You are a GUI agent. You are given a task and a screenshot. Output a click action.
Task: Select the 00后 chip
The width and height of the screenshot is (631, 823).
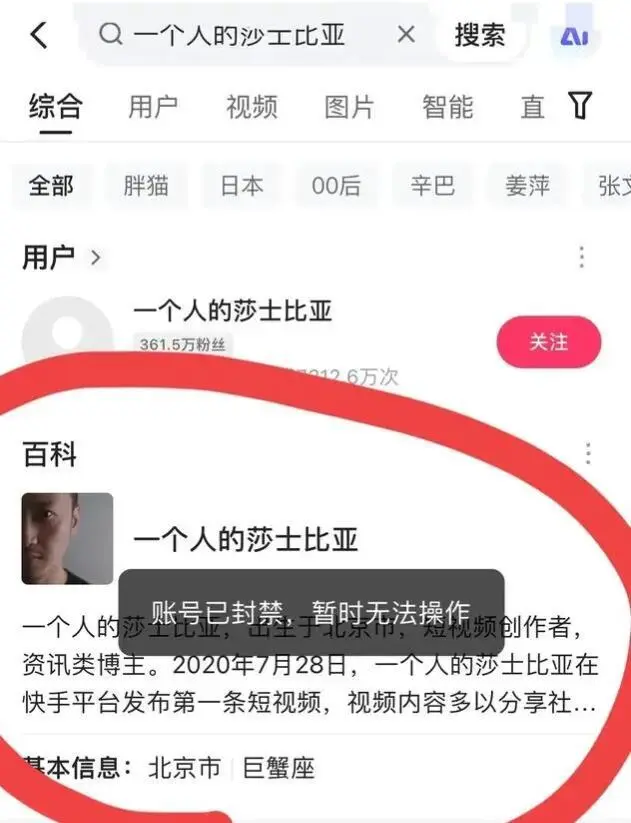(336, 185)
